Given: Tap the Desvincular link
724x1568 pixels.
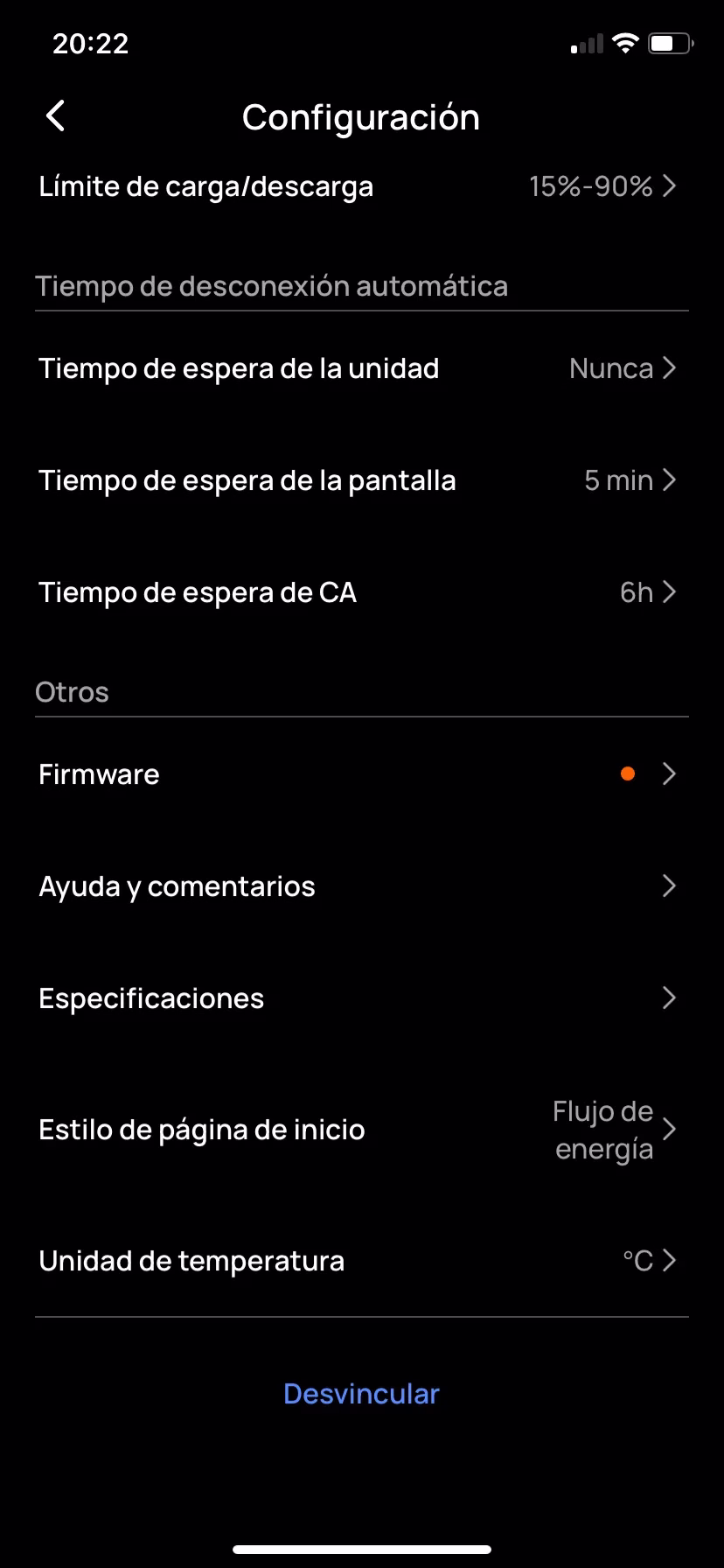Looking at the screenshot, I should point(362,1394).
